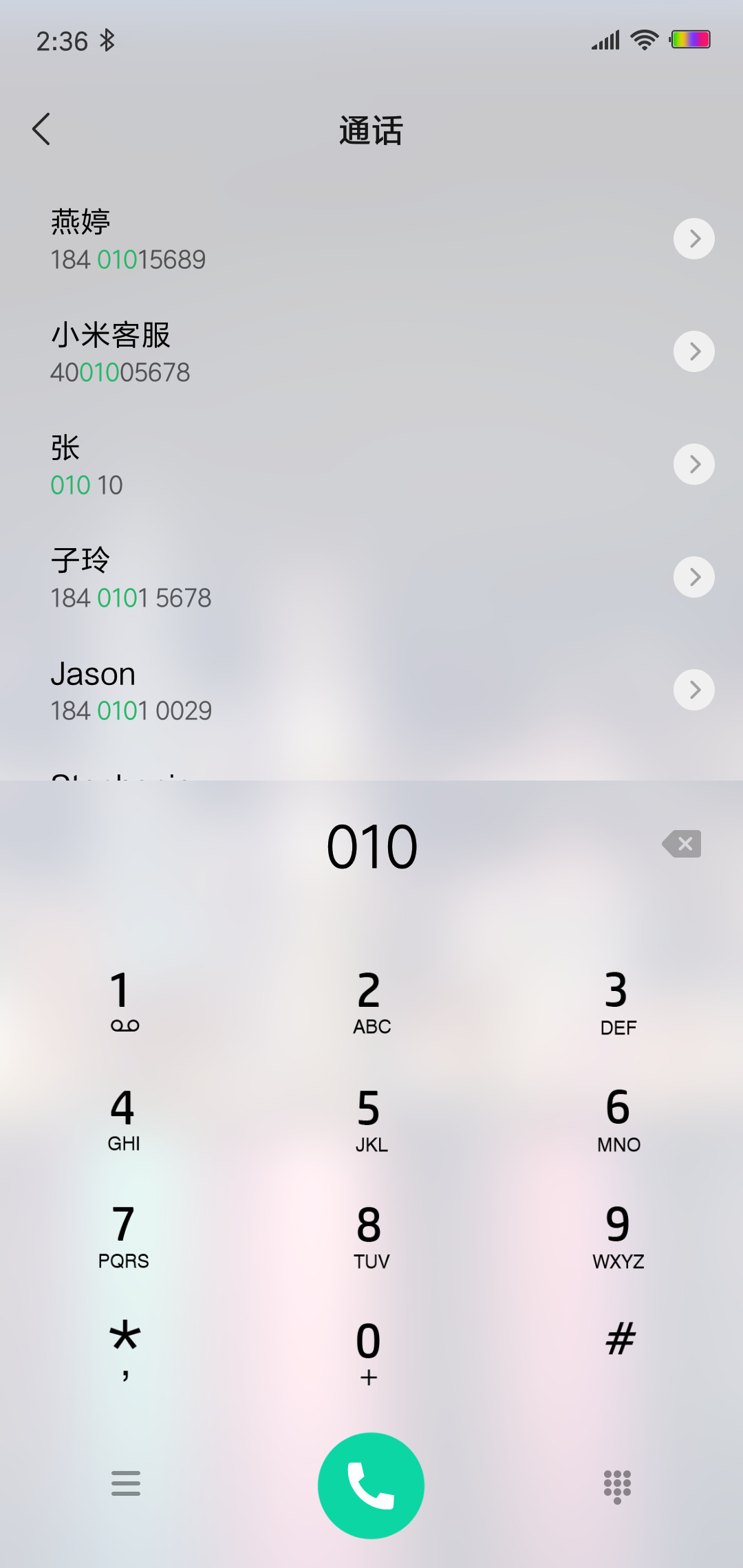Go back using the top-left arrow
Screen dimensions: 743x1568
(x=41, y=129)
